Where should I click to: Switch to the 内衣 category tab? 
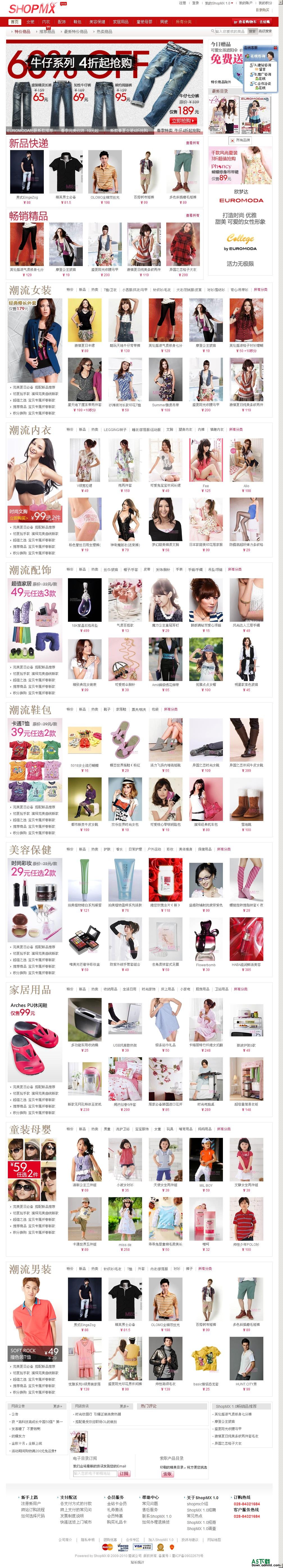click(46, 21)
